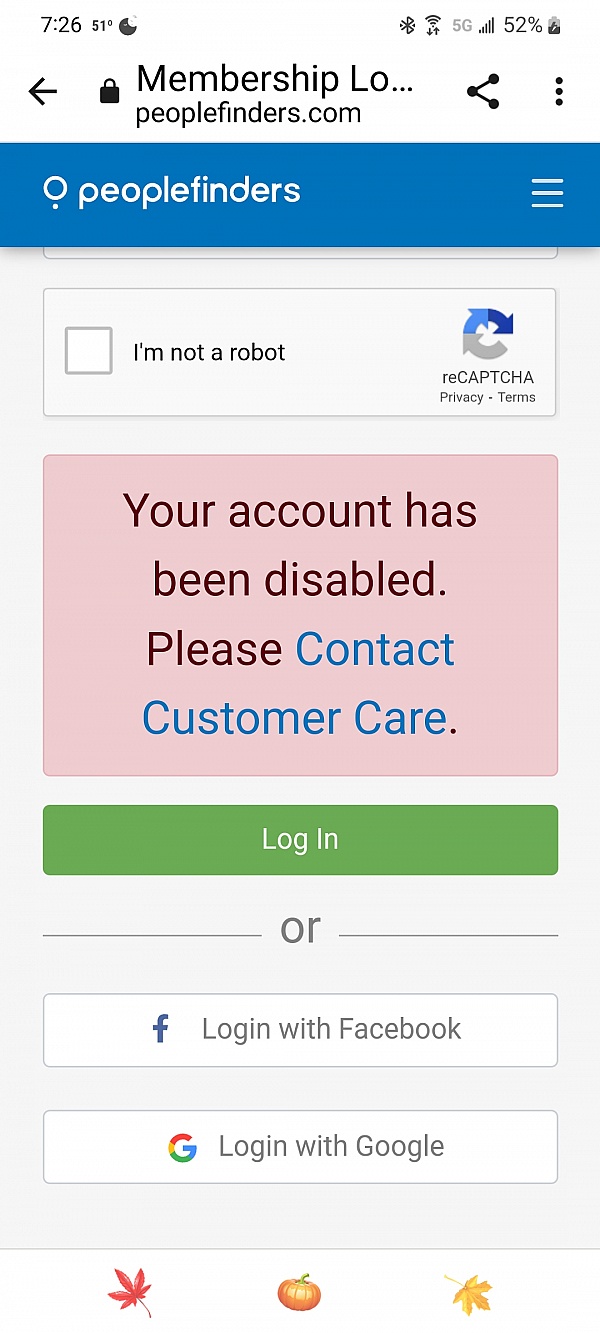Open the peoplefinders hamburger menu
Viewport: 600px width, 1333px height.
click(547, 192)
